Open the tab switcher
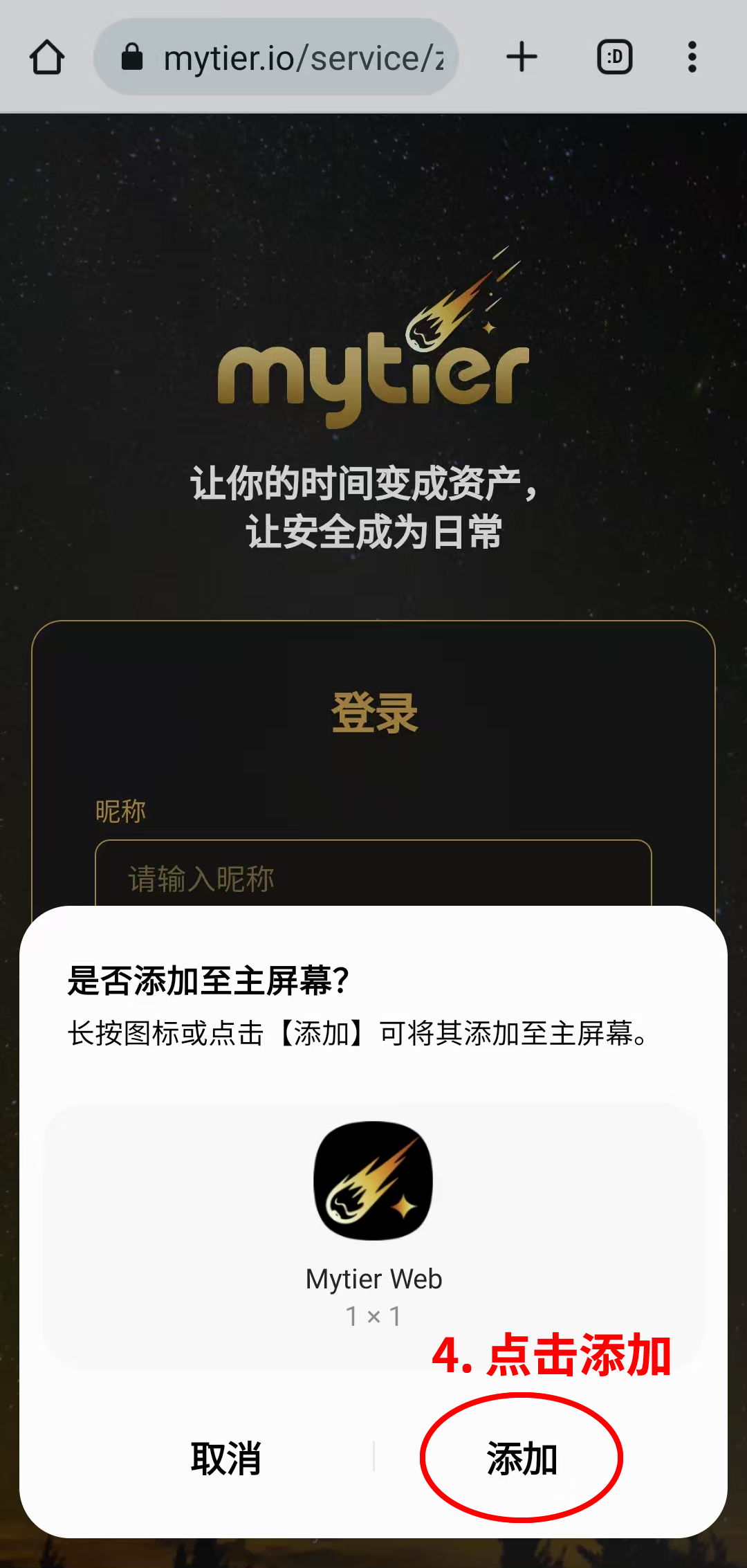 pyautogui.click(x=614, y=57)
